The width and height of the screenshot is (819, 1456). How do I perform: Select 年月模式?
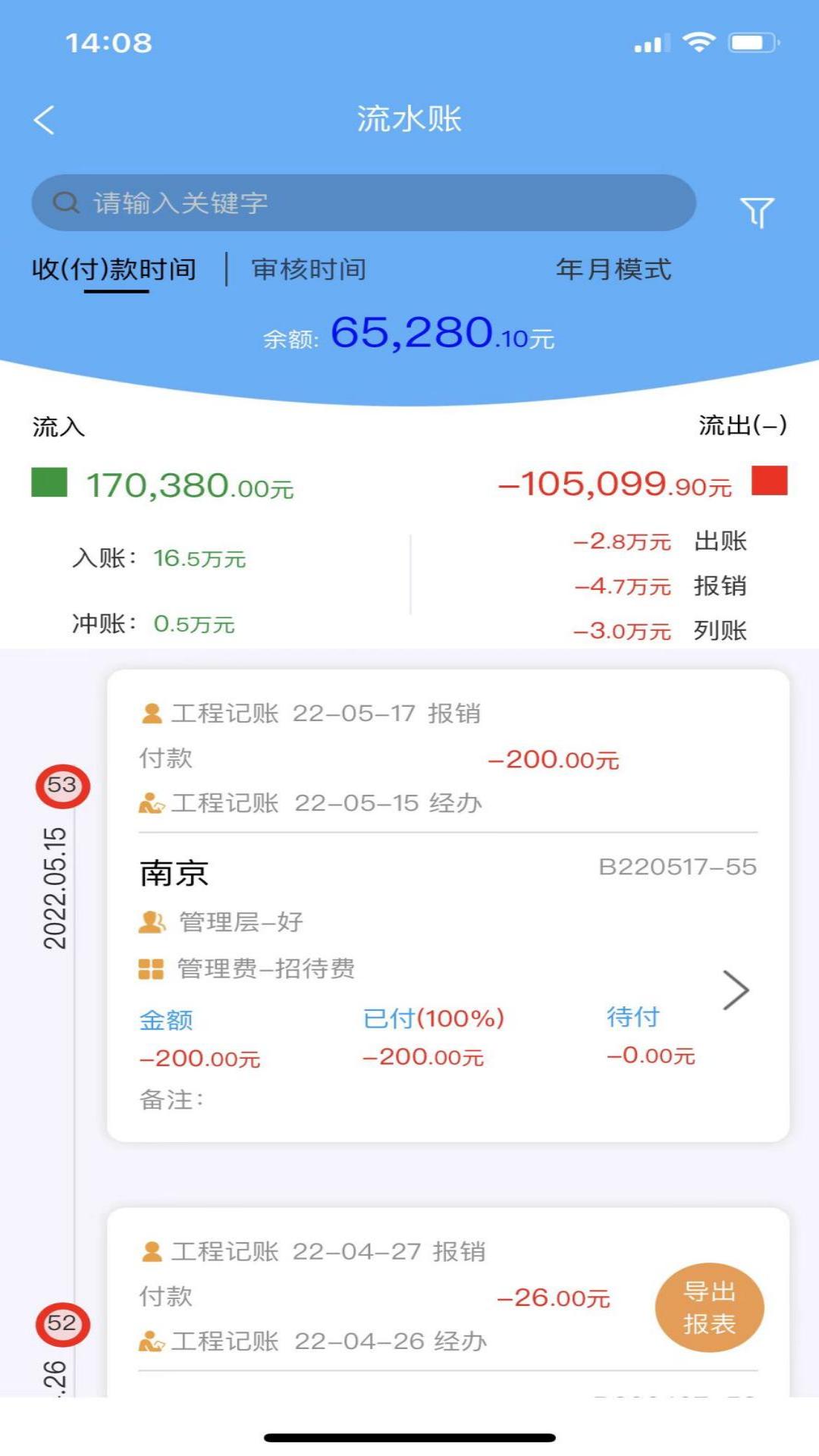point(613,269)
